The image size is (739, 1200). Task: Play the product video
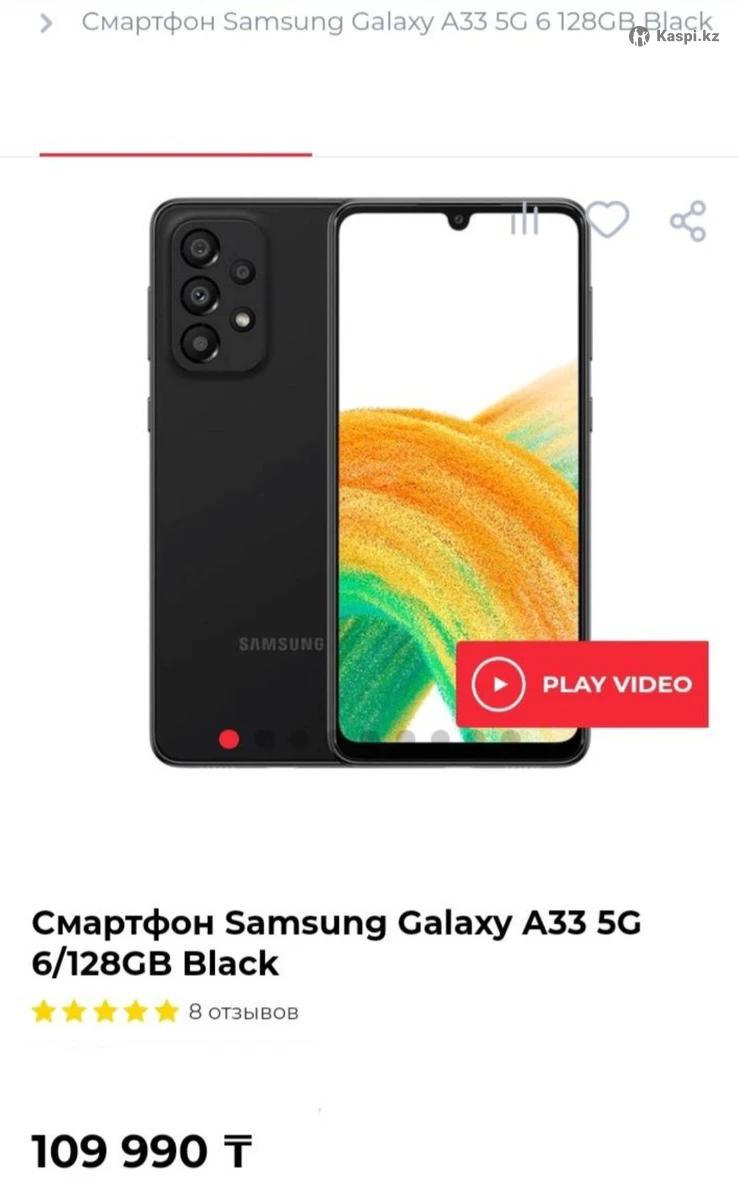click(582, 685)
